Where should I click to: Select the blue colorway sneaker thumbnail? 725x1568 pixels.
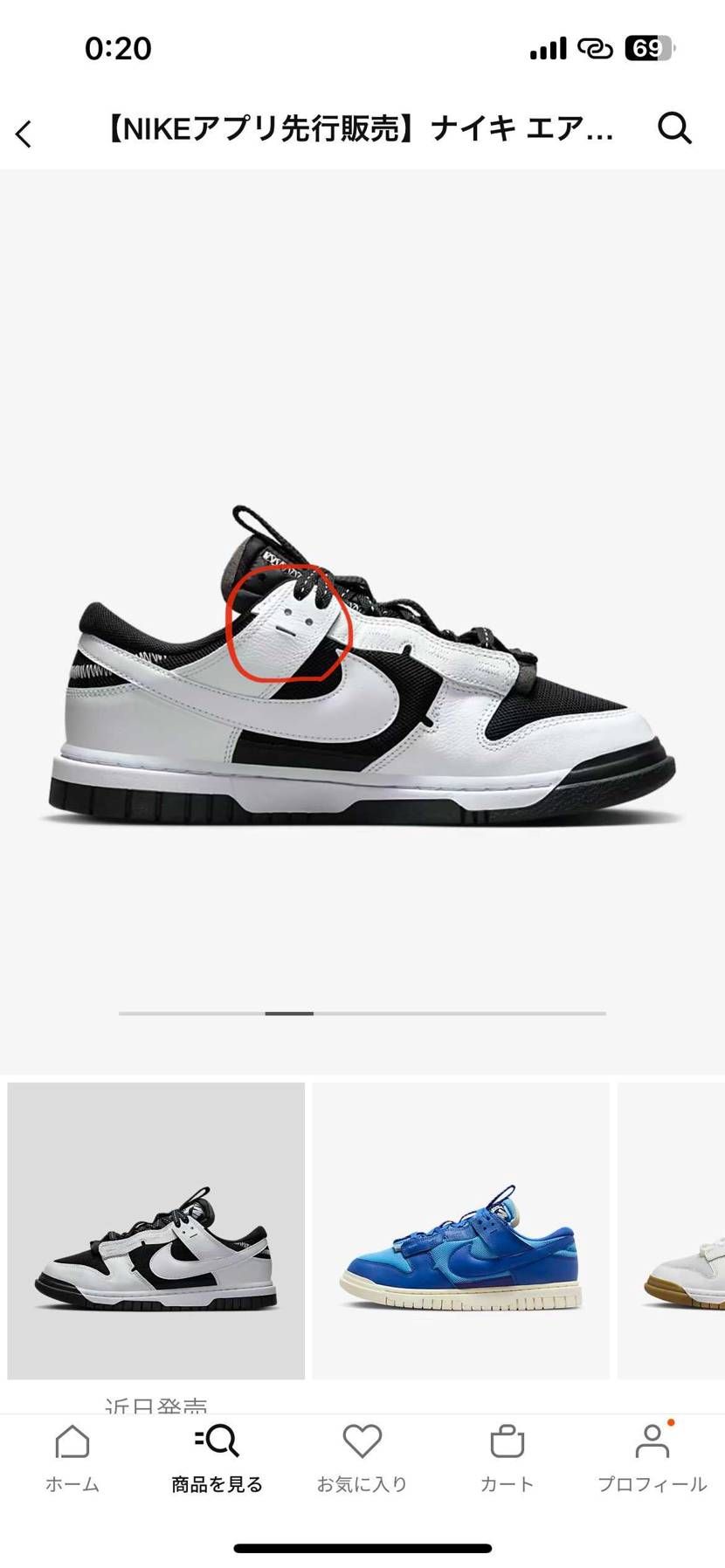click(460, 1231)
